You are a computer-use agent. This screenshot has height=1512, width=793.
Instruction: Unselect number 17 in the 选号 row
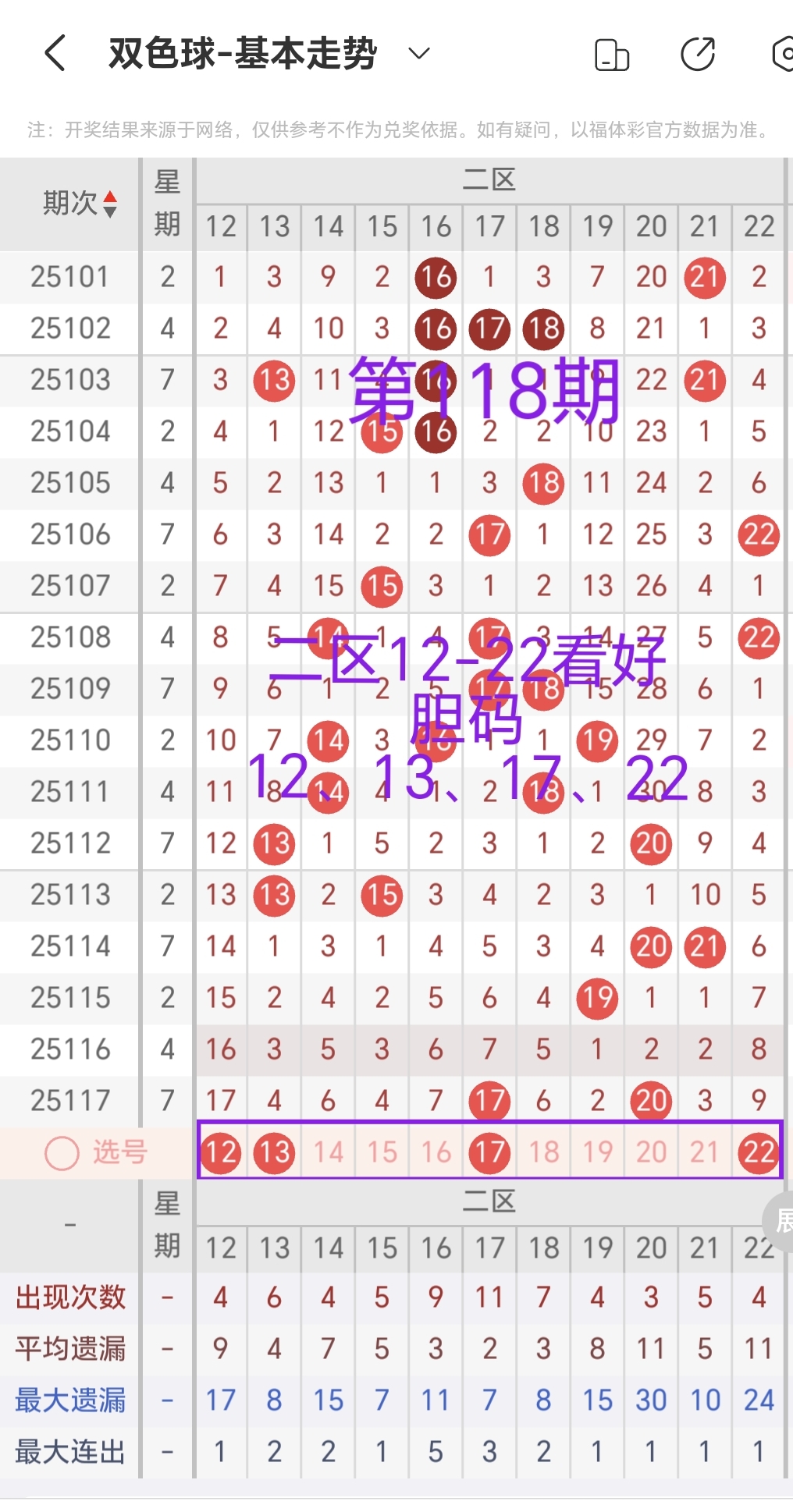[489, 1152]
